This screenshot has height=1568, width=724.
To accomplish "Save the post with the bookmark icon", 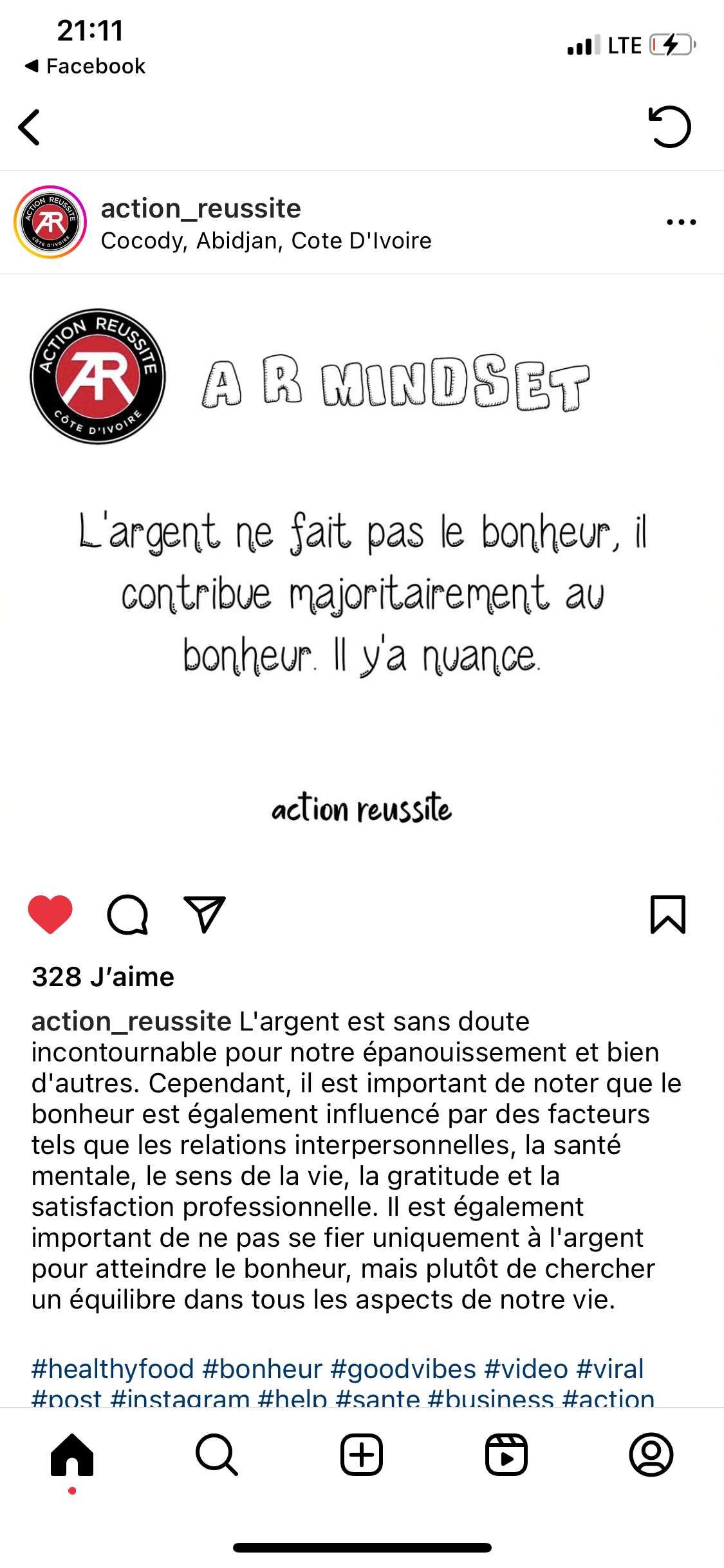I will 668,914.
